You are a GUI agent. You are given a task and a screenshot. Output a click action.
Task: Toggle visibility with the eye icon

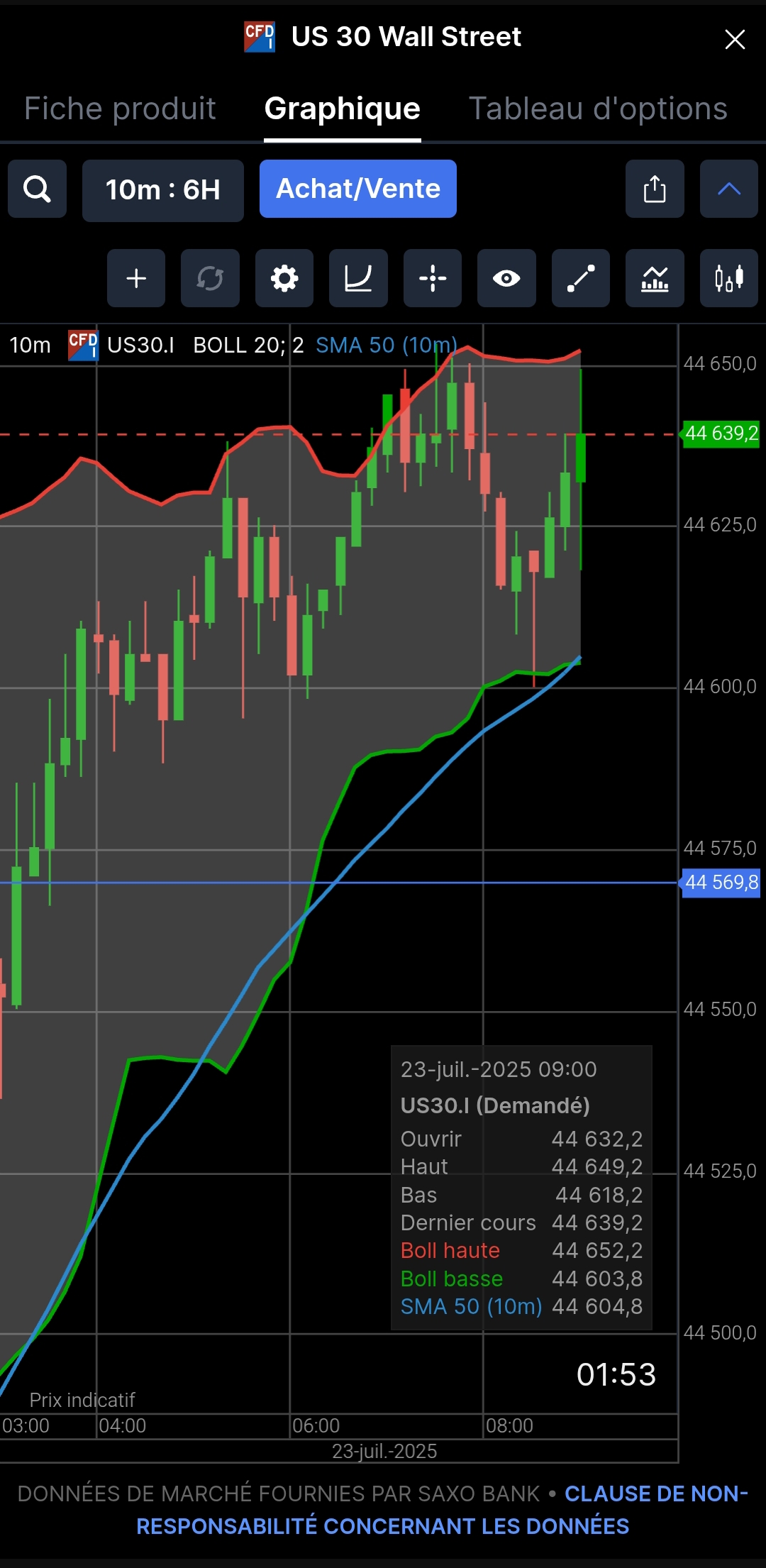coord(506,278)
